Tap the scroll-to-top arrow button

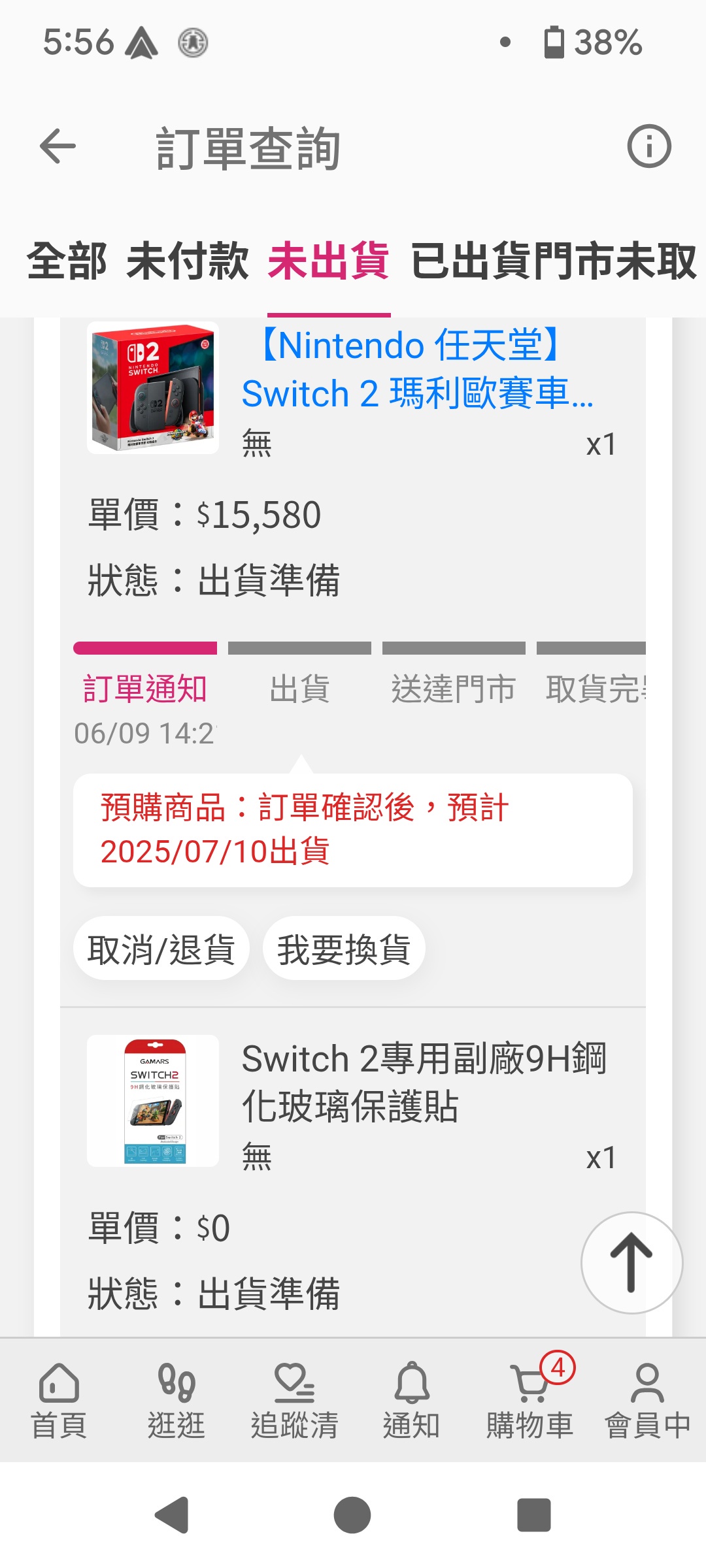point(631,1263)
